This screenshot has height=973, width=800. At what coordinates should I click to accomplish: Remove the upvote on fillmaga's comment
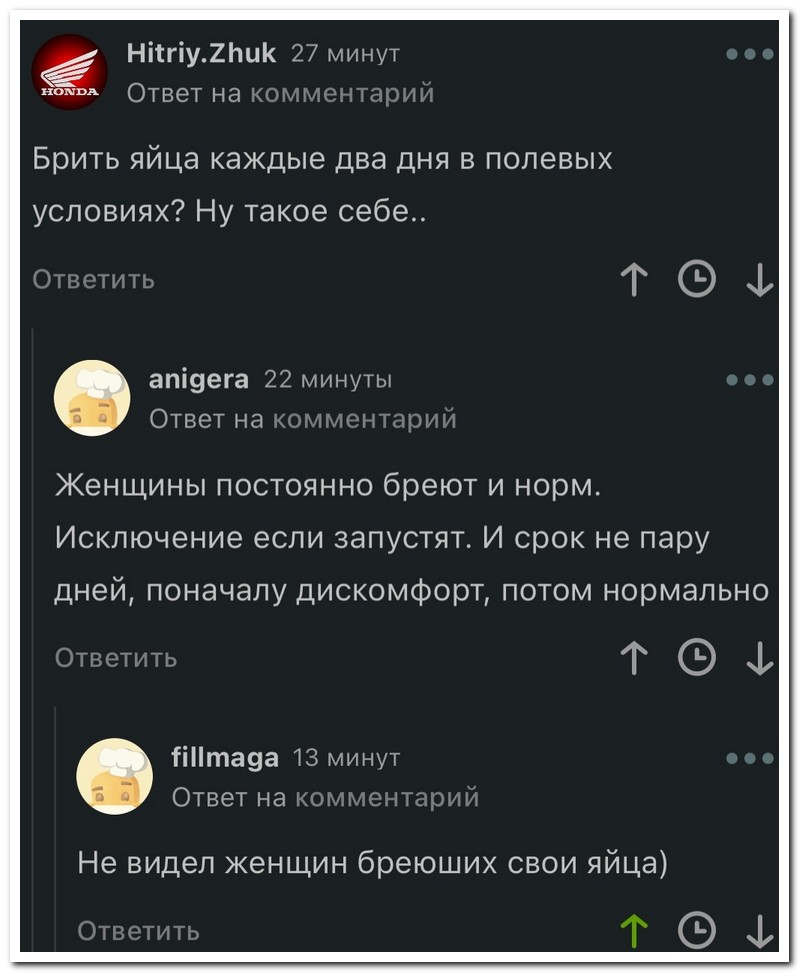point(634,930)
